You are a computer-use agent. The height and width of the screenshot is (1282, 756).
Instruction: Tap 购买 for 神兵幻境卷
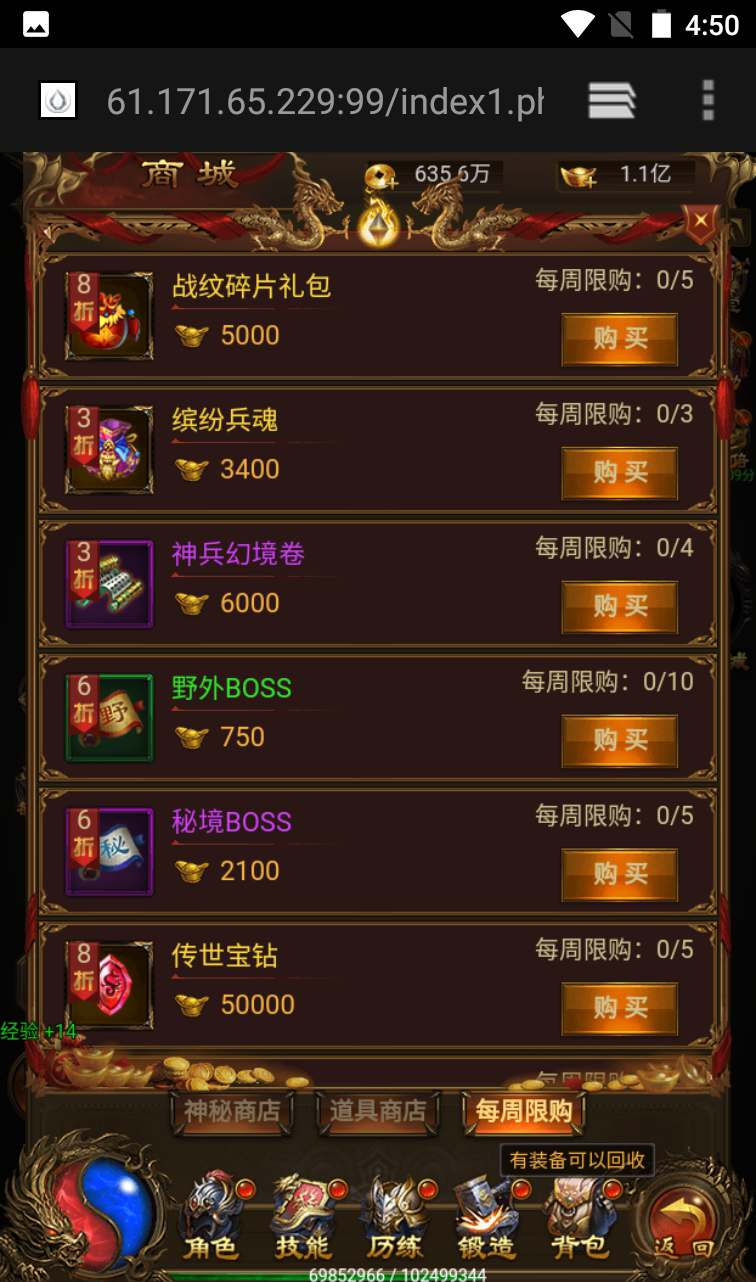click(x=619, y=607)
